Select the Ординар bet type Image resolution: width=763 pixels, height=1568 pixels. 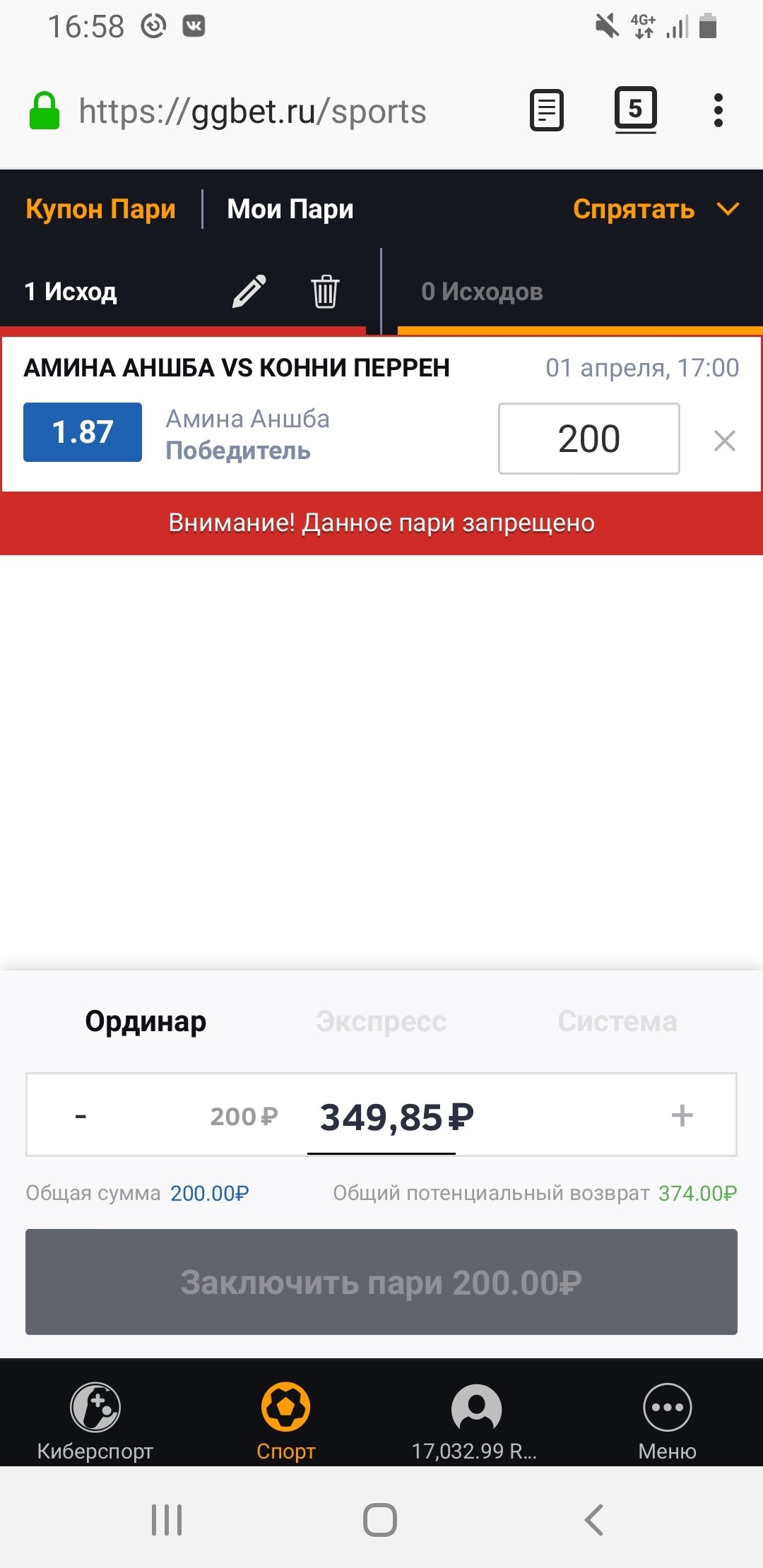pyautogui.click(x=146, y=1021)
